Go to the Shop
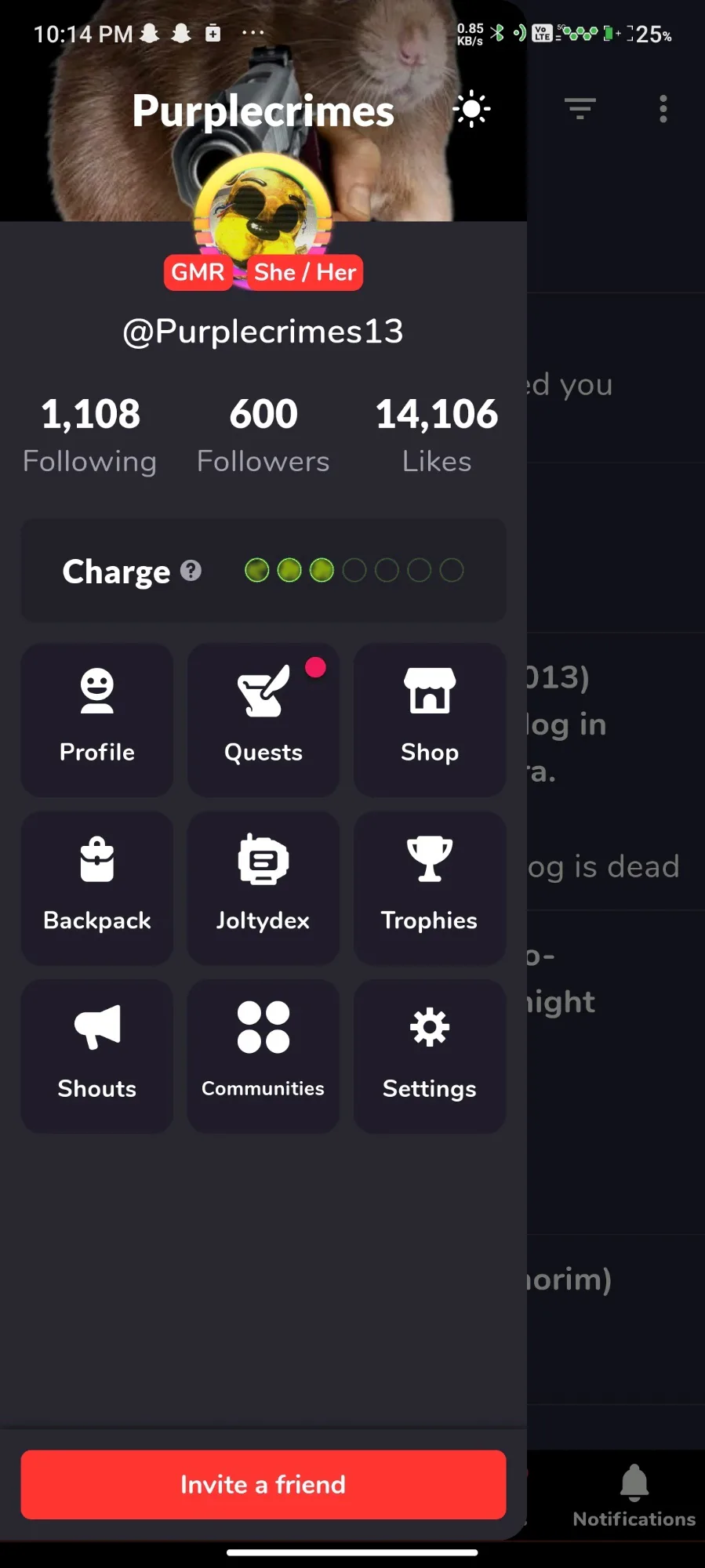The width and height of the screenshot is (705, 1568). click(430, 720)
